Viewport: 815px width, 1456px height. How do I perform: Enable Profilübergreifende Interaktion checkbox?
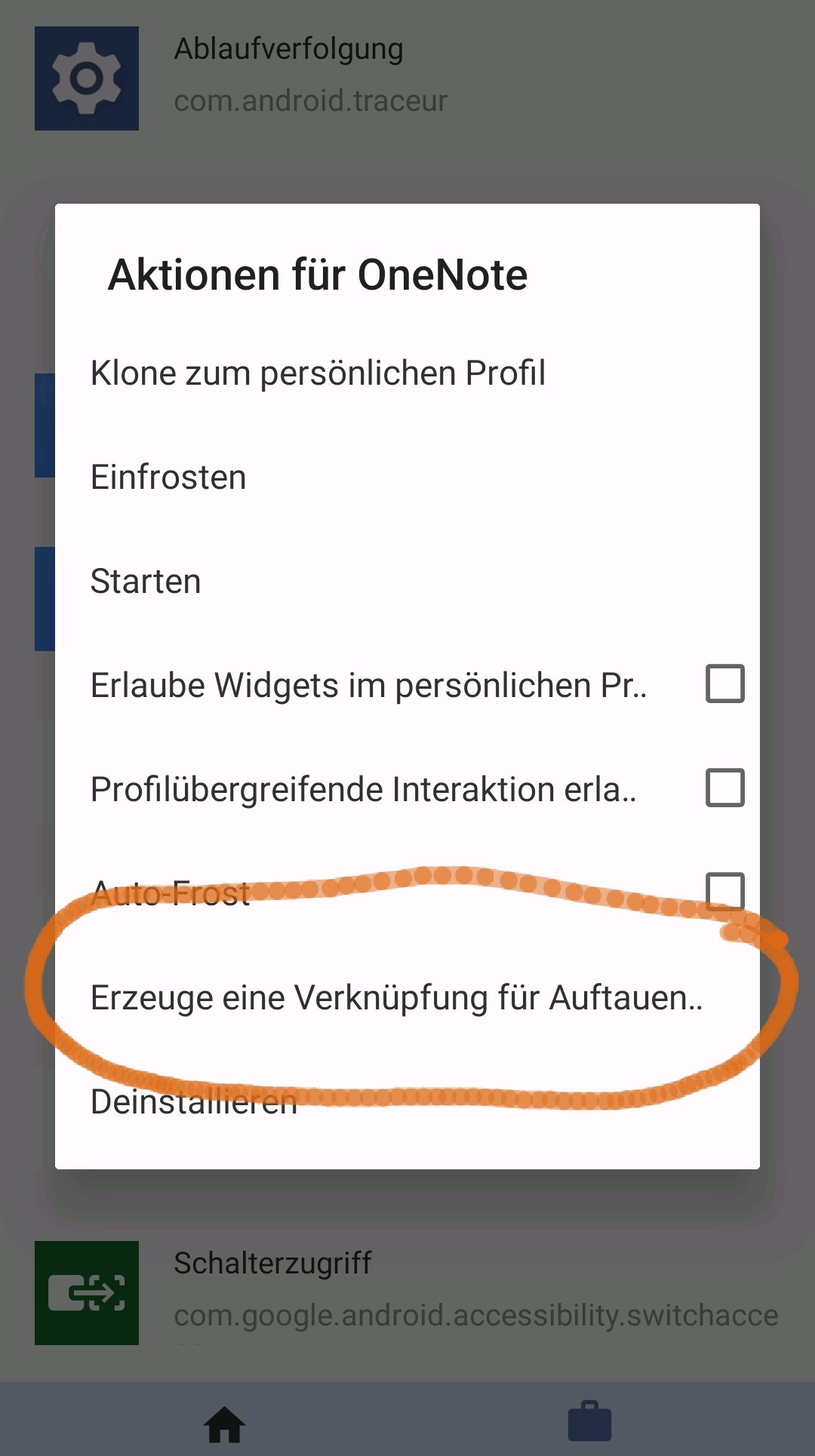[724, 788]
